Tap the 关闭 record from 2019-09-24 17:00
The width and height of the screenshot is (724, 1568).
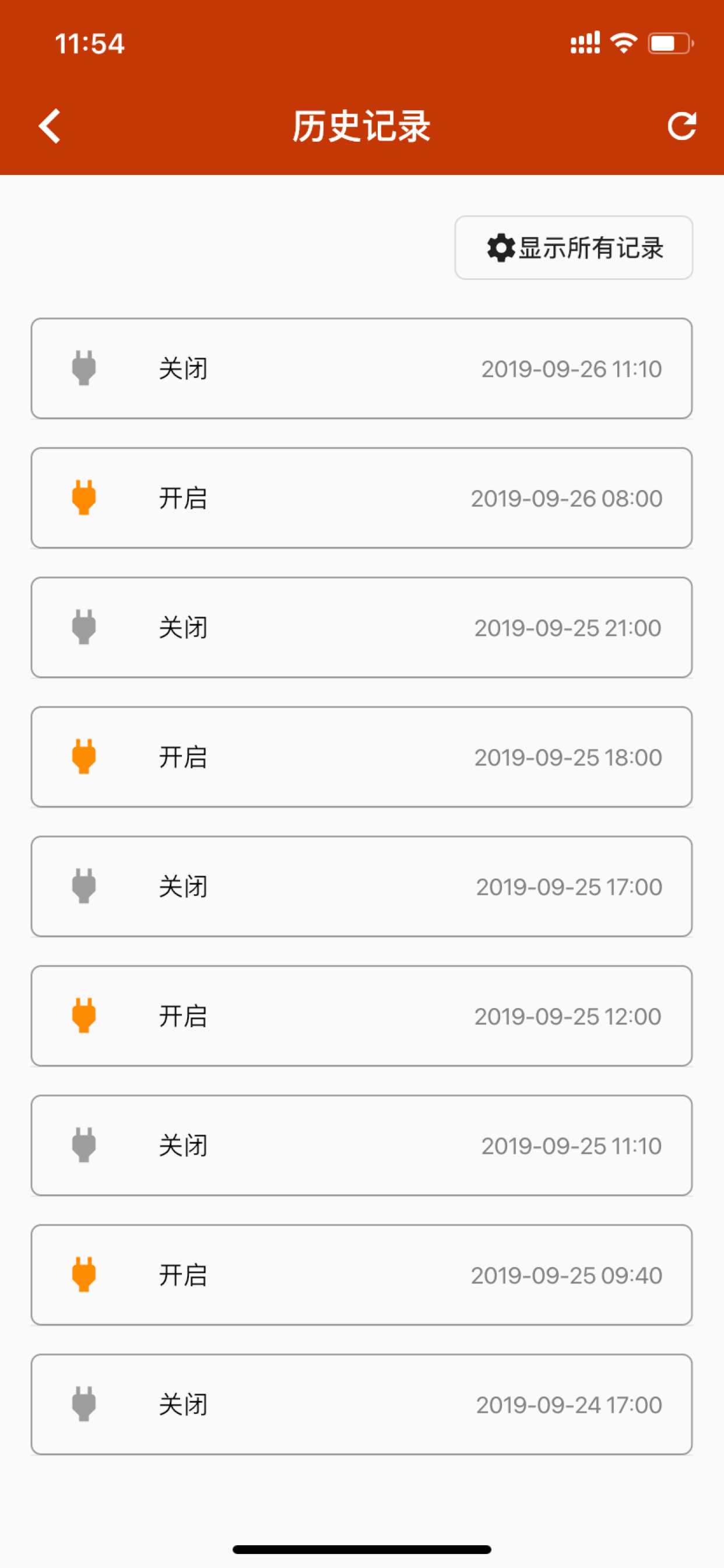(361, 1405)
